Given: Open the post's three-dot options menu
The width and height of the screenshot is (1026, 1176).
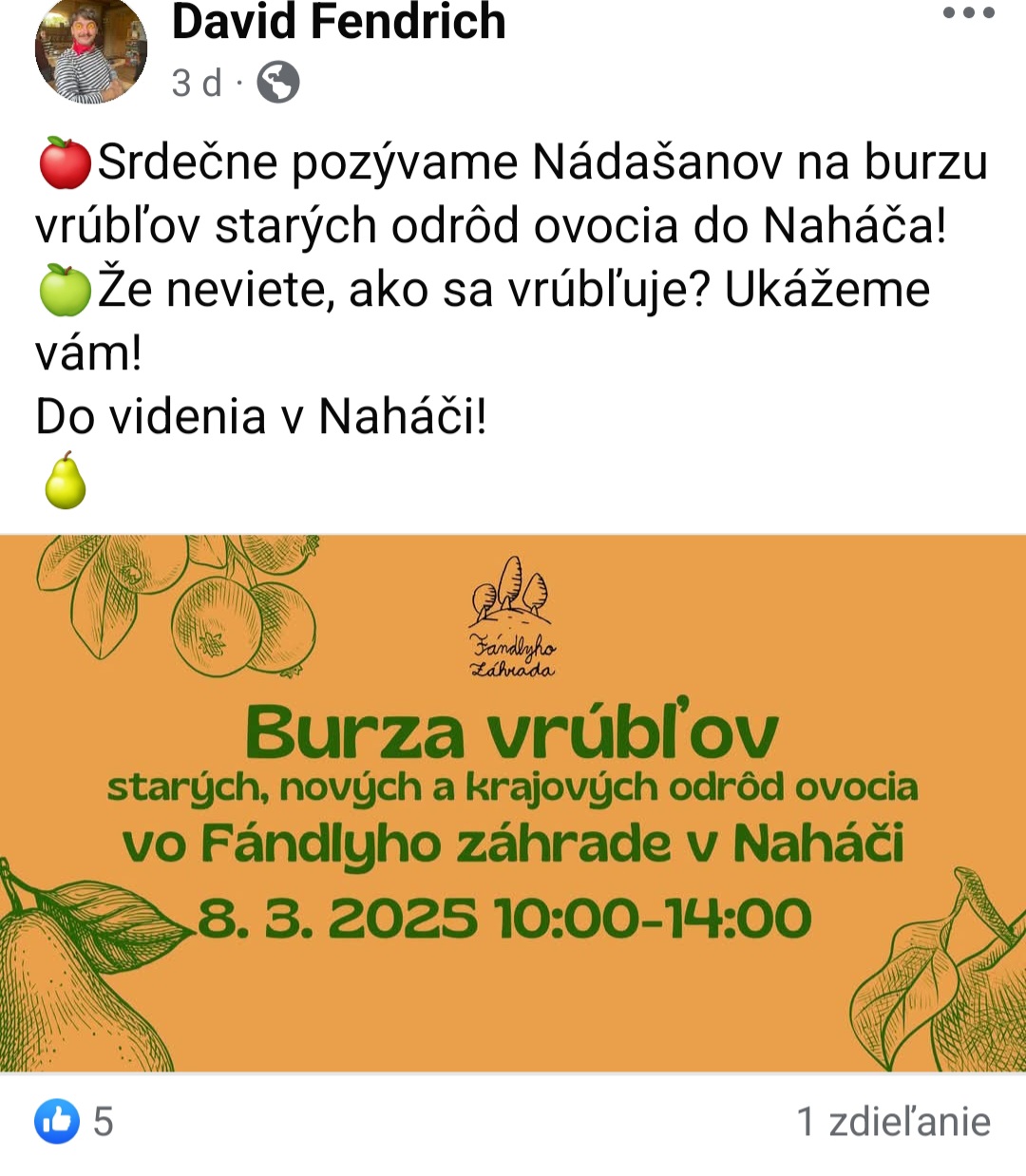Looking at the screenshot, I should click(x=968, y=13).
